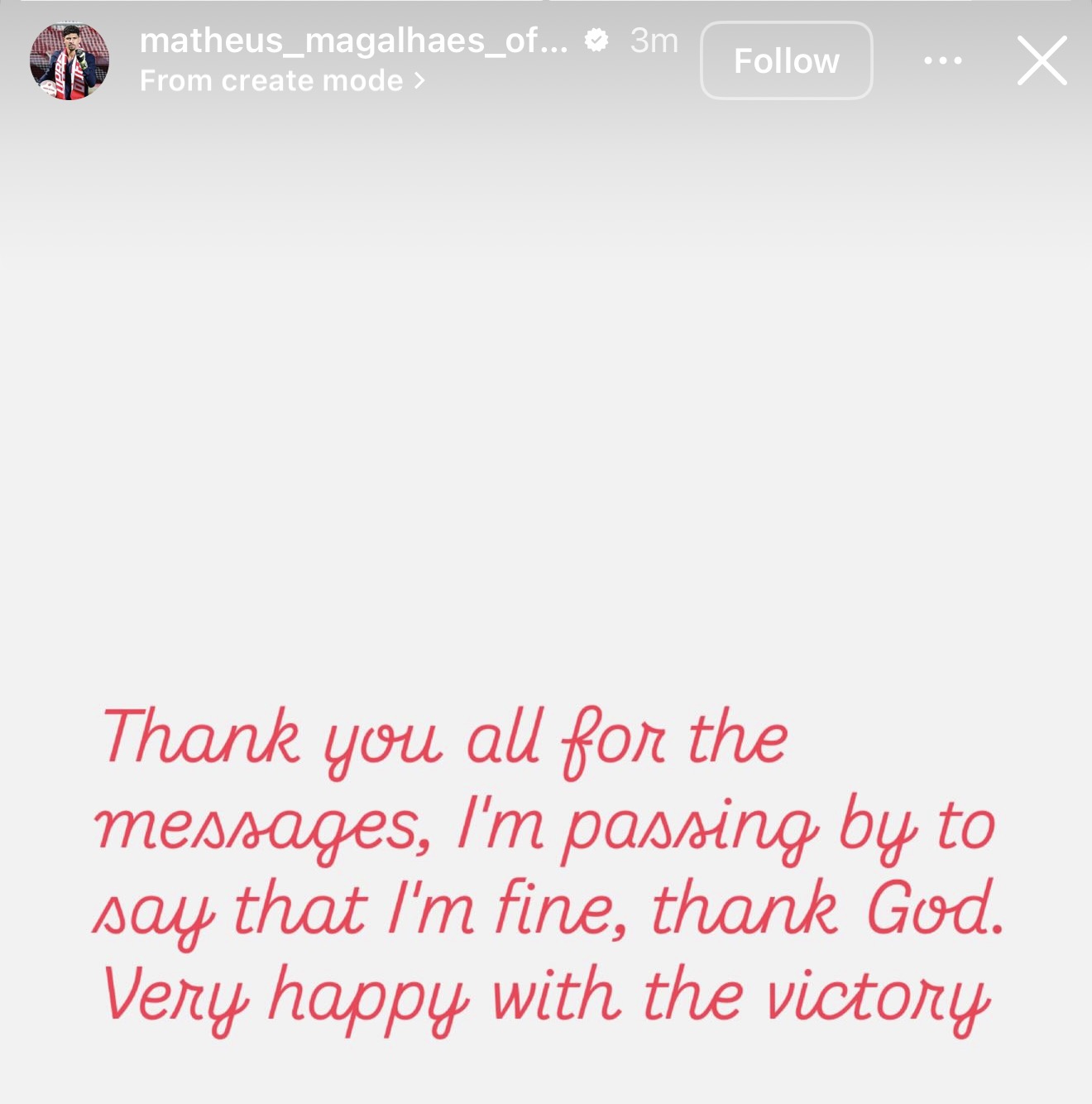Open the matheus_magalhaes_of username link
Screen dimensions: 1092x1104
[x=353, y=40]
